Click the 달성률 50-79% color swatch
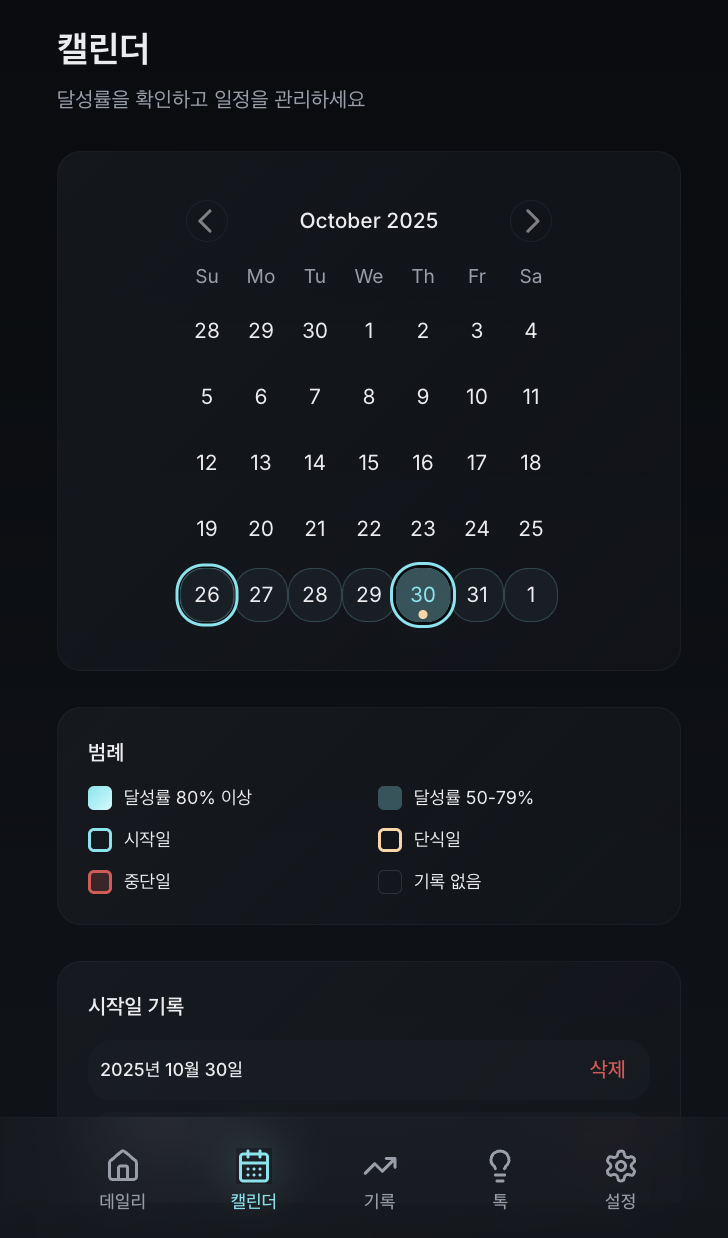 pyautogui.click(x=390, y=797)
